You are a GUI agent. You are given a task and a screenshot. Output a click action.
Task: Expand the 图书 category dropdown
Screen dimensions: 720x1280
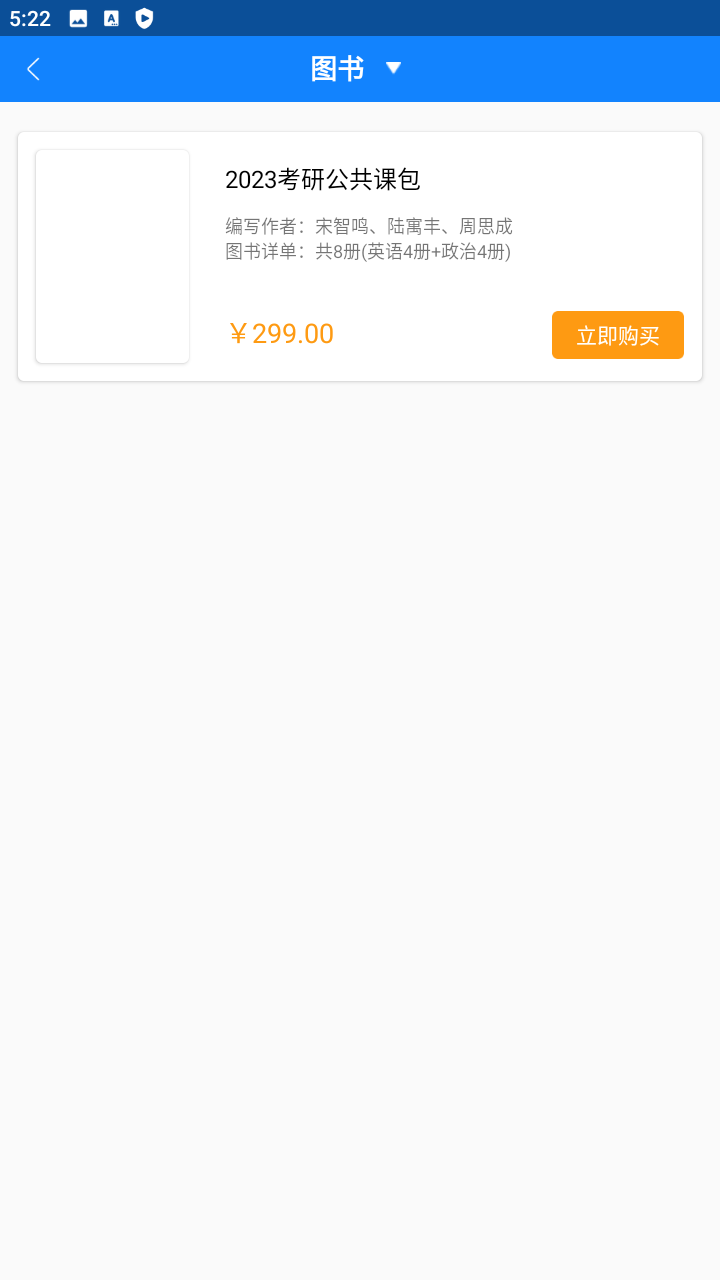coord(393,68)
